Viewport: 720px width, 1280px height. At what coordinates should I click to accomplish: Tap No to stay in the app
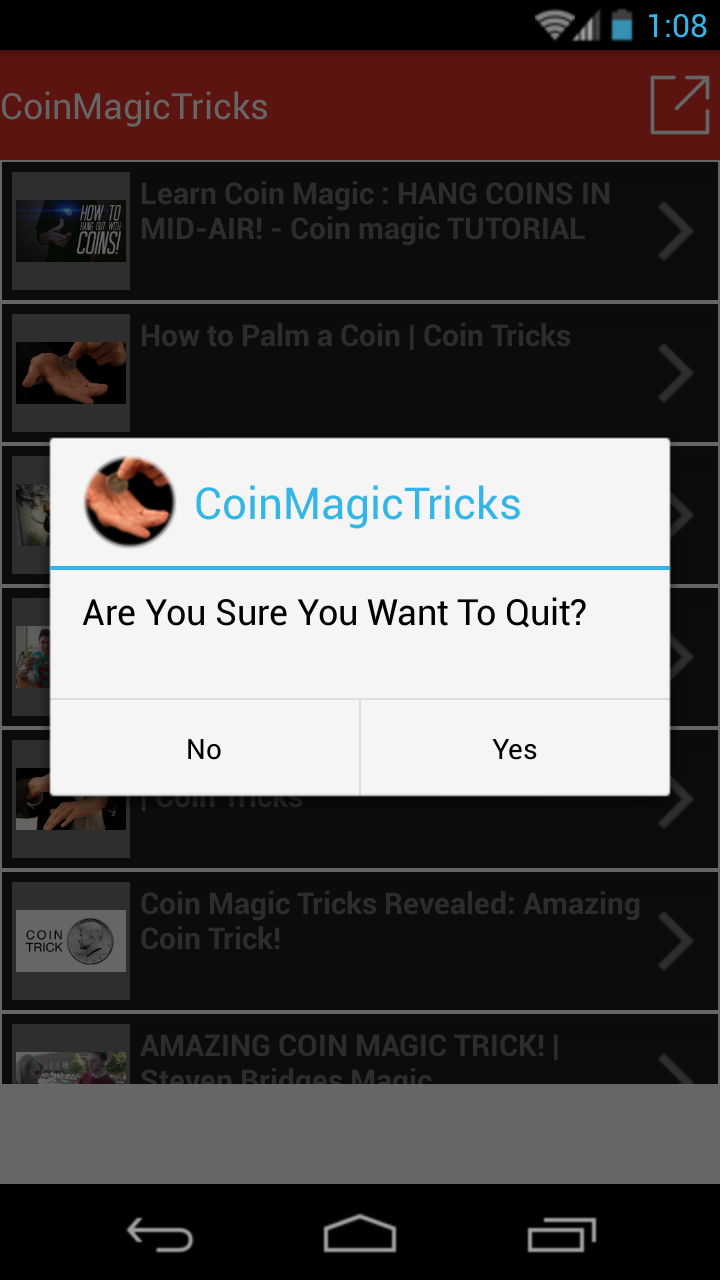pos(204,748)
